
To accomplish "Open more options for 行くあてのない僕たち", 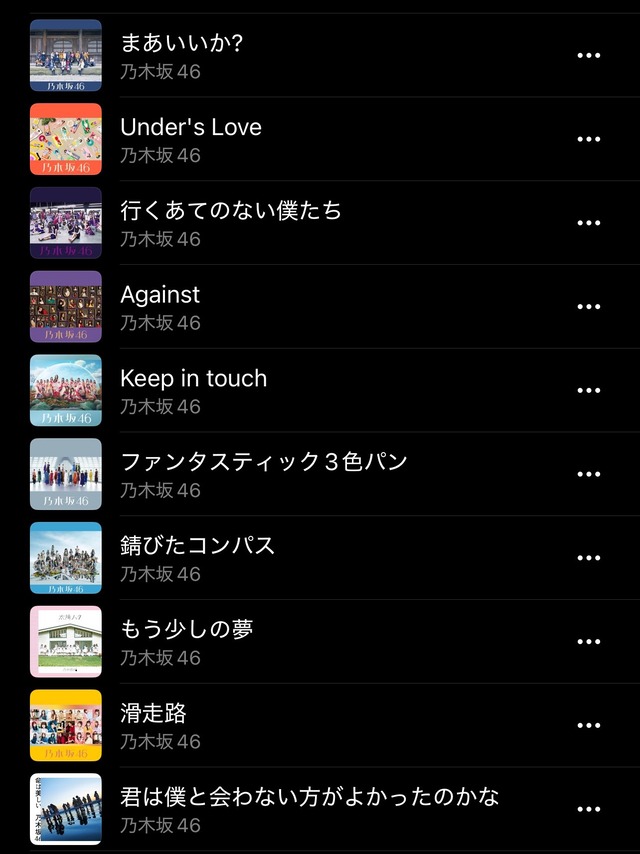I will click(x=589, y=224).
